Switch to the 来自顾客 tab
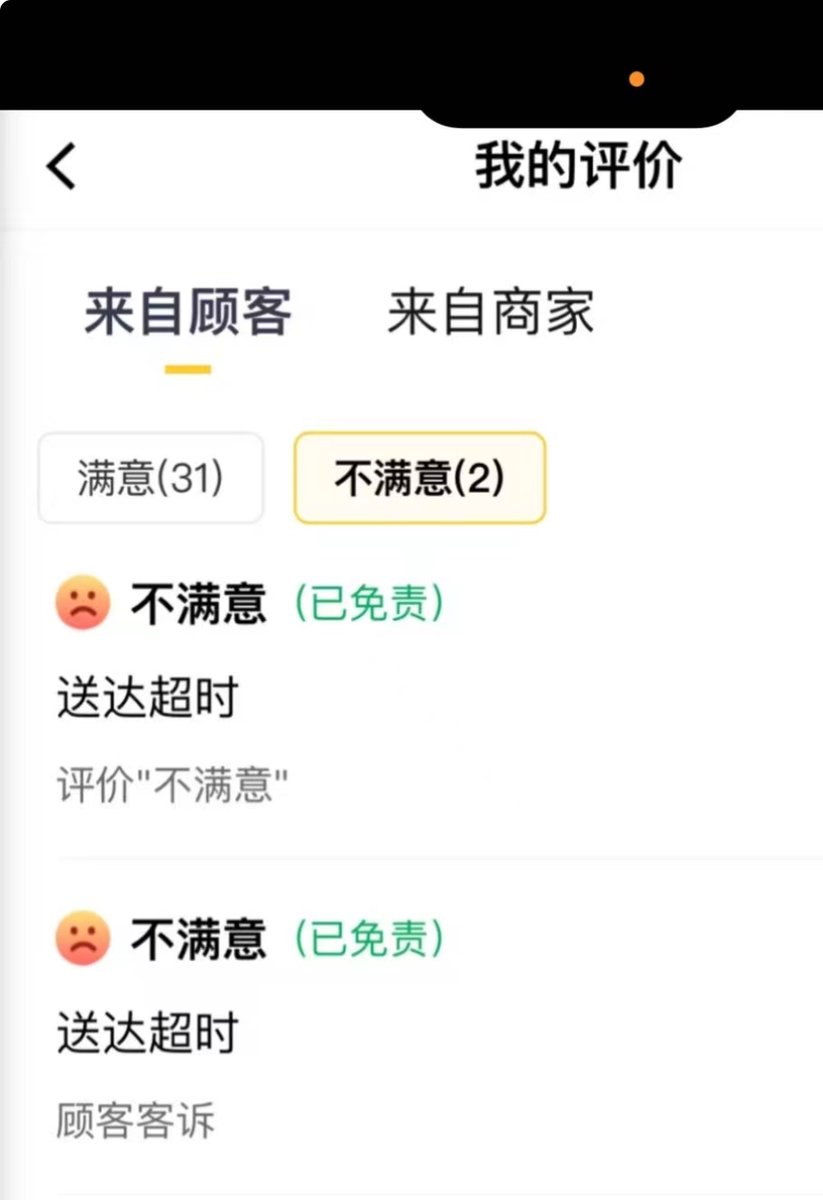The image size is (823, 1200). [x=188, y=313]
